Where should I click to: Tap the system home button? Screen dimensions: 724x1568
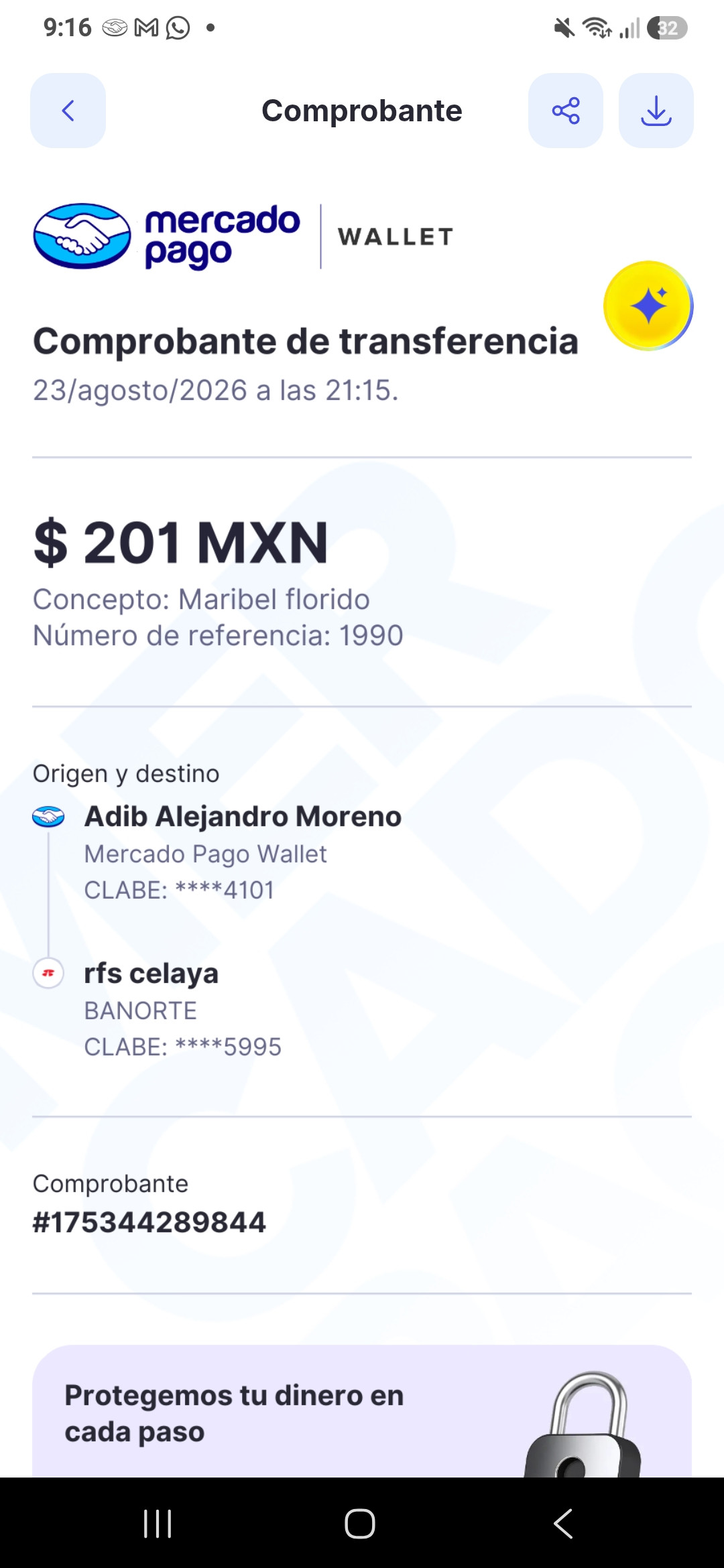[360, 1523]
